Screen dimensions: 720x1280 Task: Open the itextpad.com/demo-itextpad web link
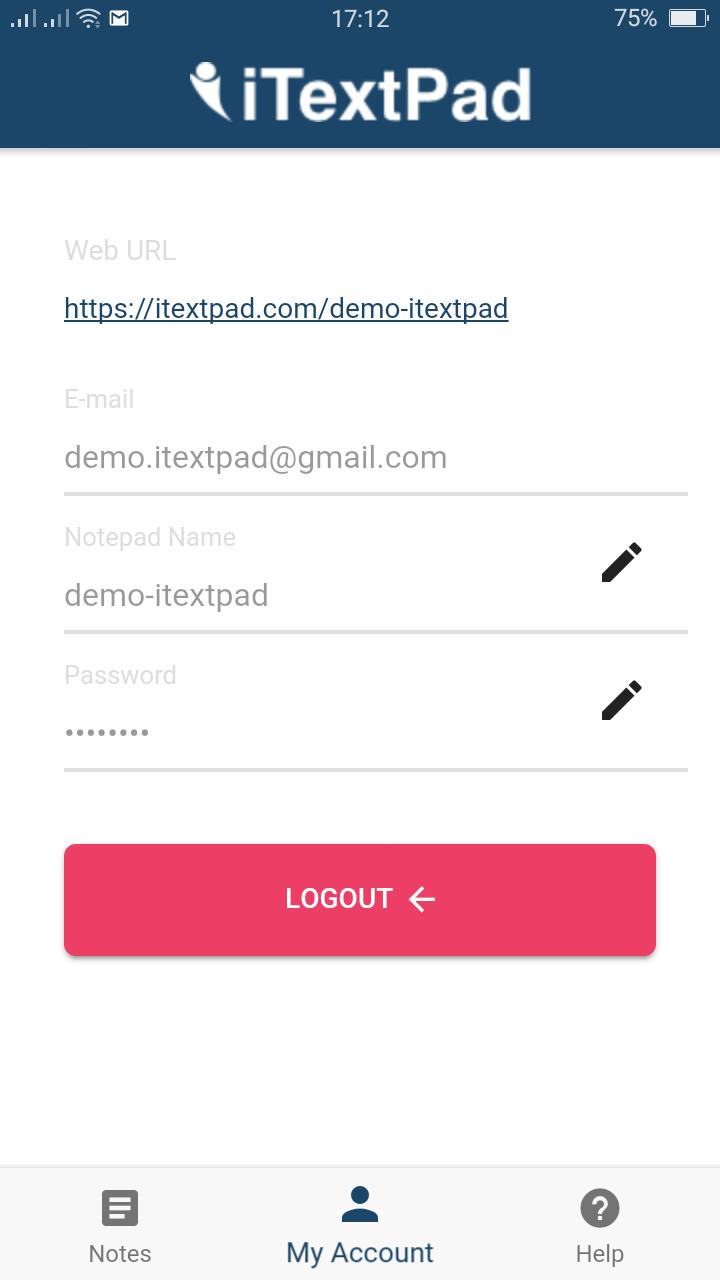tap(286, 308)
